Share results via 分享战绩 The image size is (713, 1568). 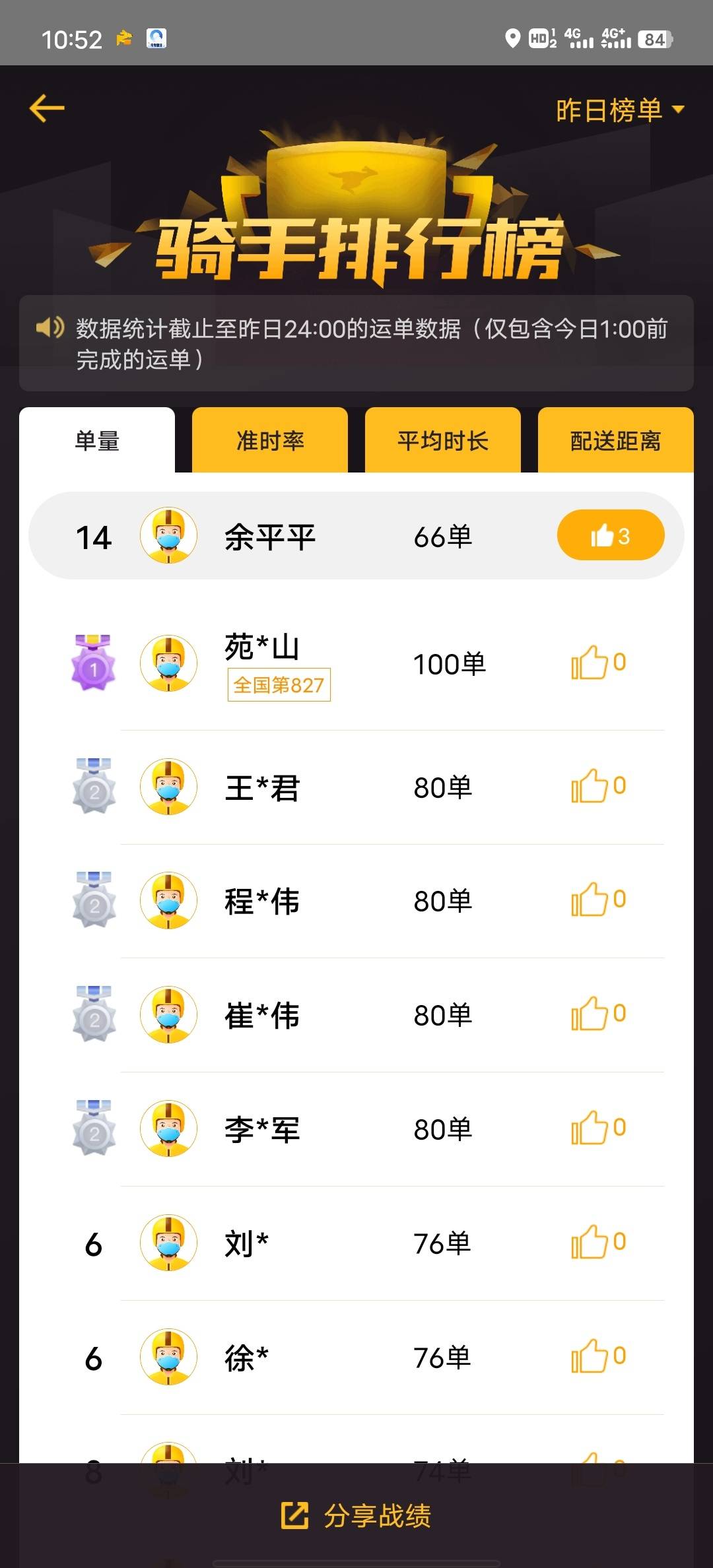click(x=356, y=1515)
